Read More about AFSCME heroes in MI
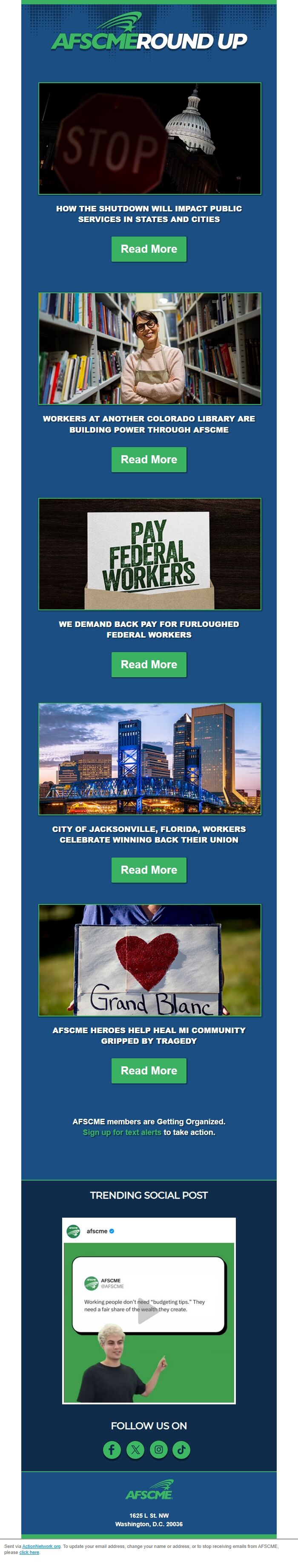 pos(149,1071)
